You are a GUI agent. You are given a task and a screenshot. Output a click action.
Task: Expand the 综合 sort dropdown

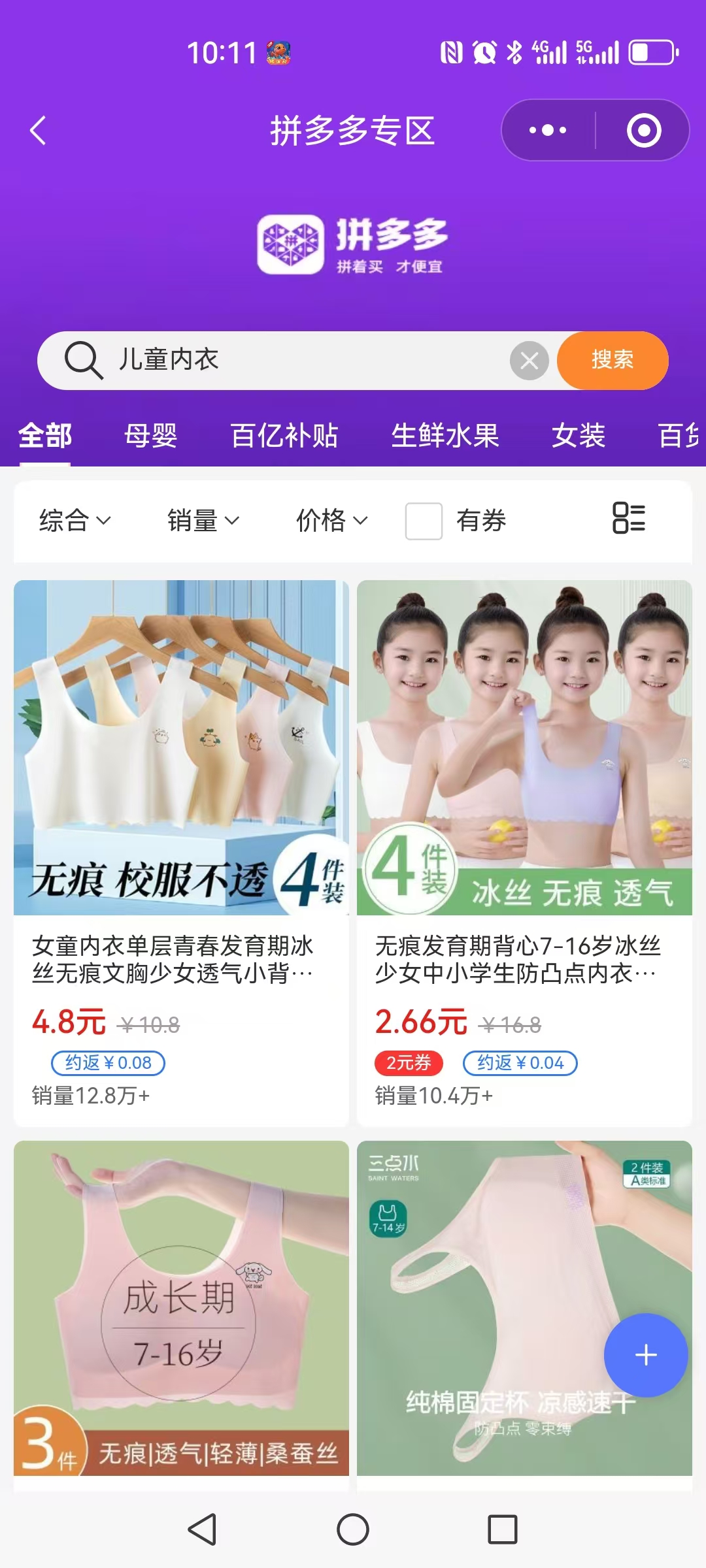75,521
